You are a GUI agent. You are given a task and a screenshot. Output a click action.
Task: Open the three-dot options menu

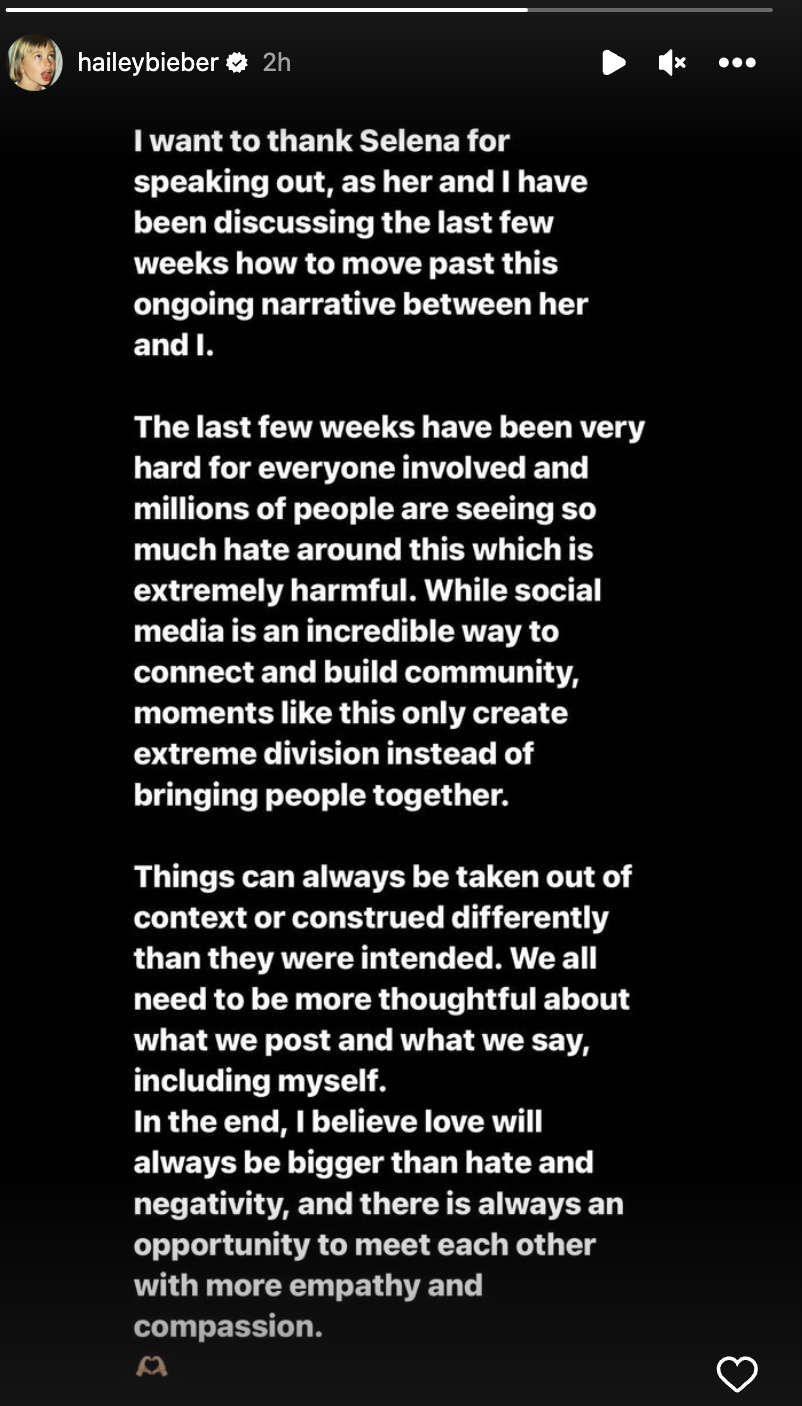click(737, 63)
